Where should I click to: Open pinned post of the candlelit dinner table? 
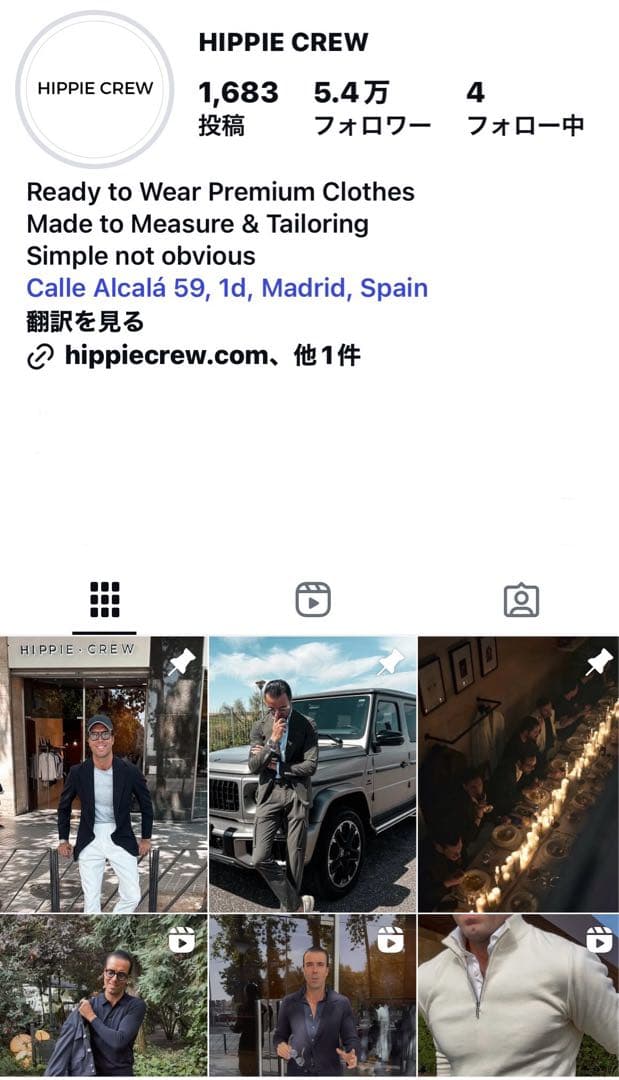[519, 773]
